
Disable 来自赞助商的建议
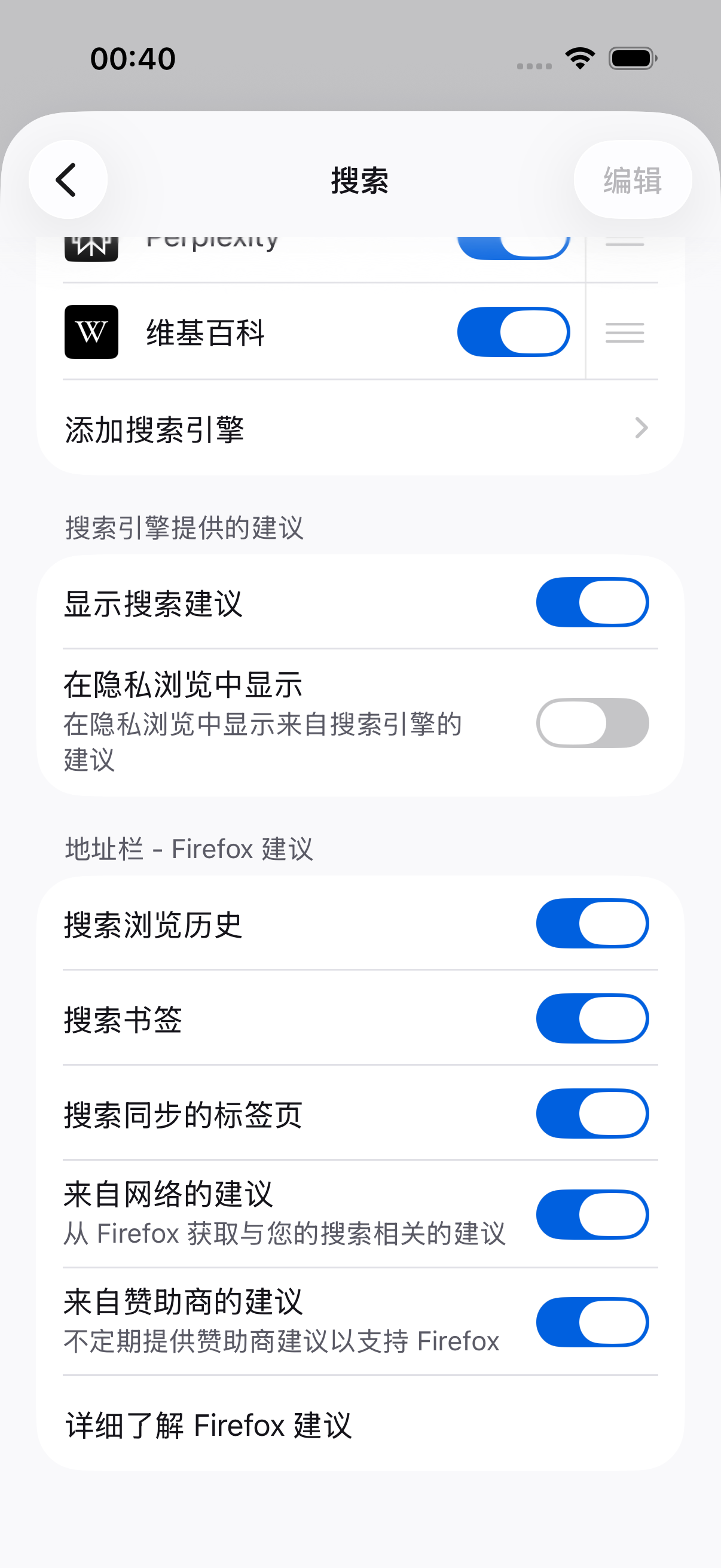tap(592, 1322)
